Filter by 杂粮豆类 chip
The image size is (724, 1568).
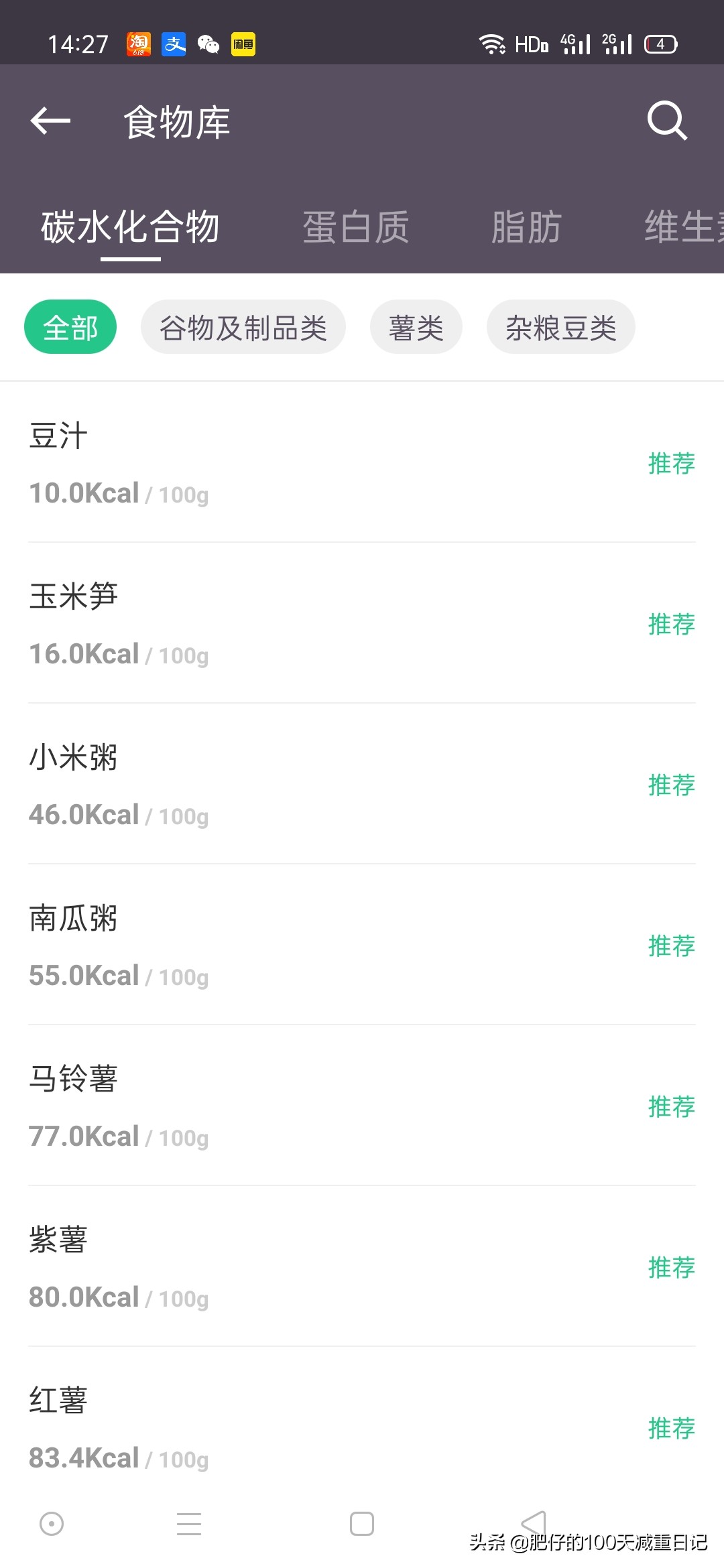click(x=561, y=327)
